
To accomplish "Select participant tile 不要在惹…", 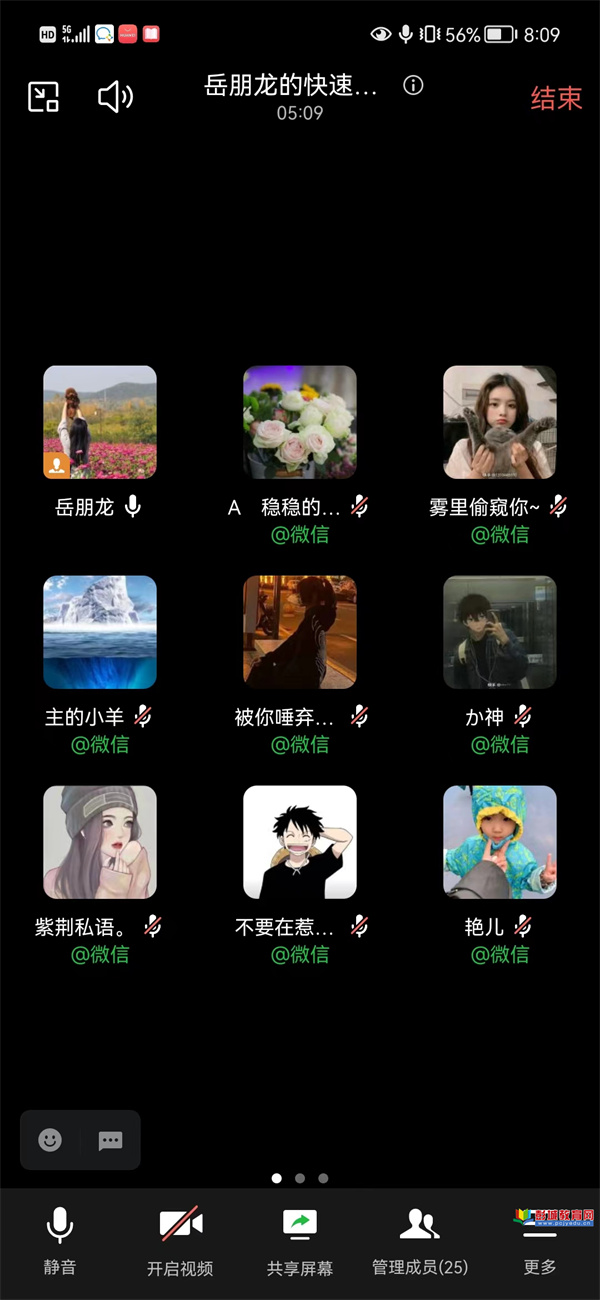I will pos(300,843).
